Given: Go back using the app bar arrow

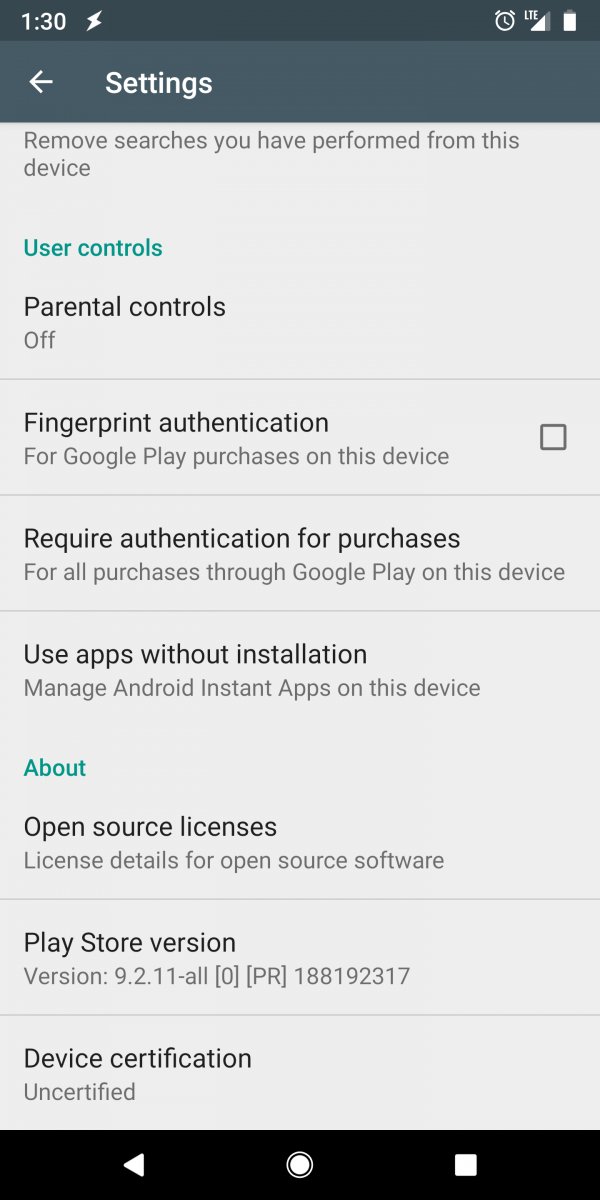Looking at the screenshot, I should point(41,82).
